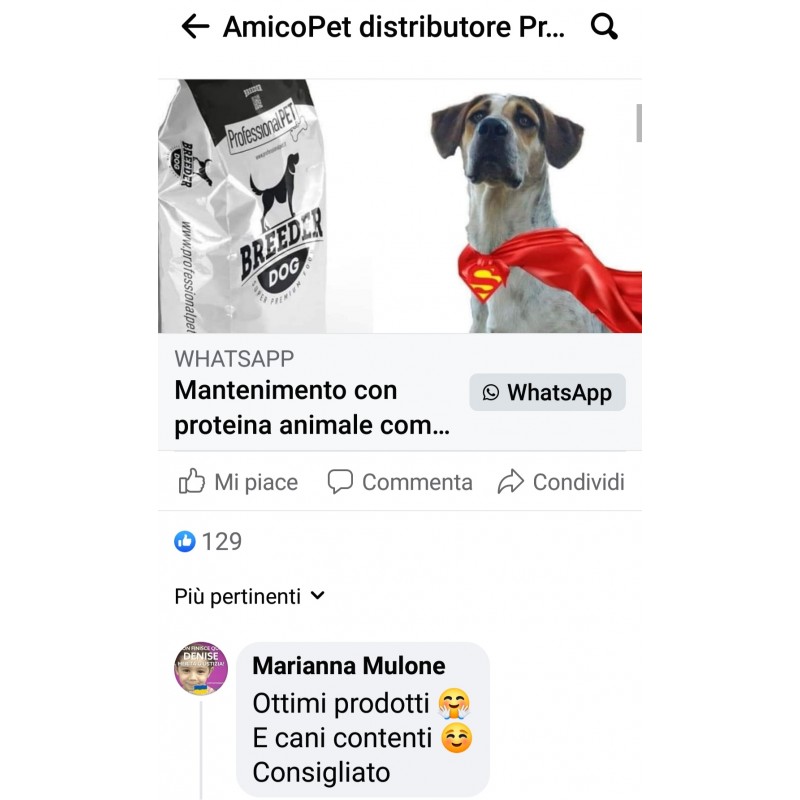Viewport: 800px width, 800px height.
Task: Like the post with Mi piace
Action: coord(238,482)
